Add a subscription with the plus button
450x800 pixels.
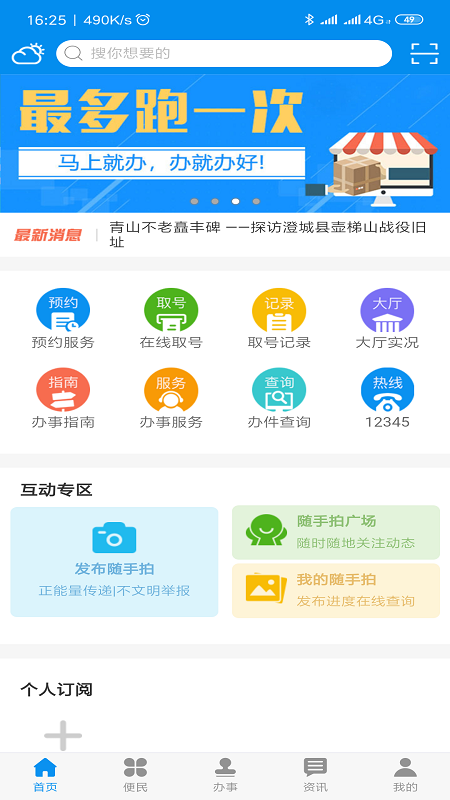[x=63, y=735]
